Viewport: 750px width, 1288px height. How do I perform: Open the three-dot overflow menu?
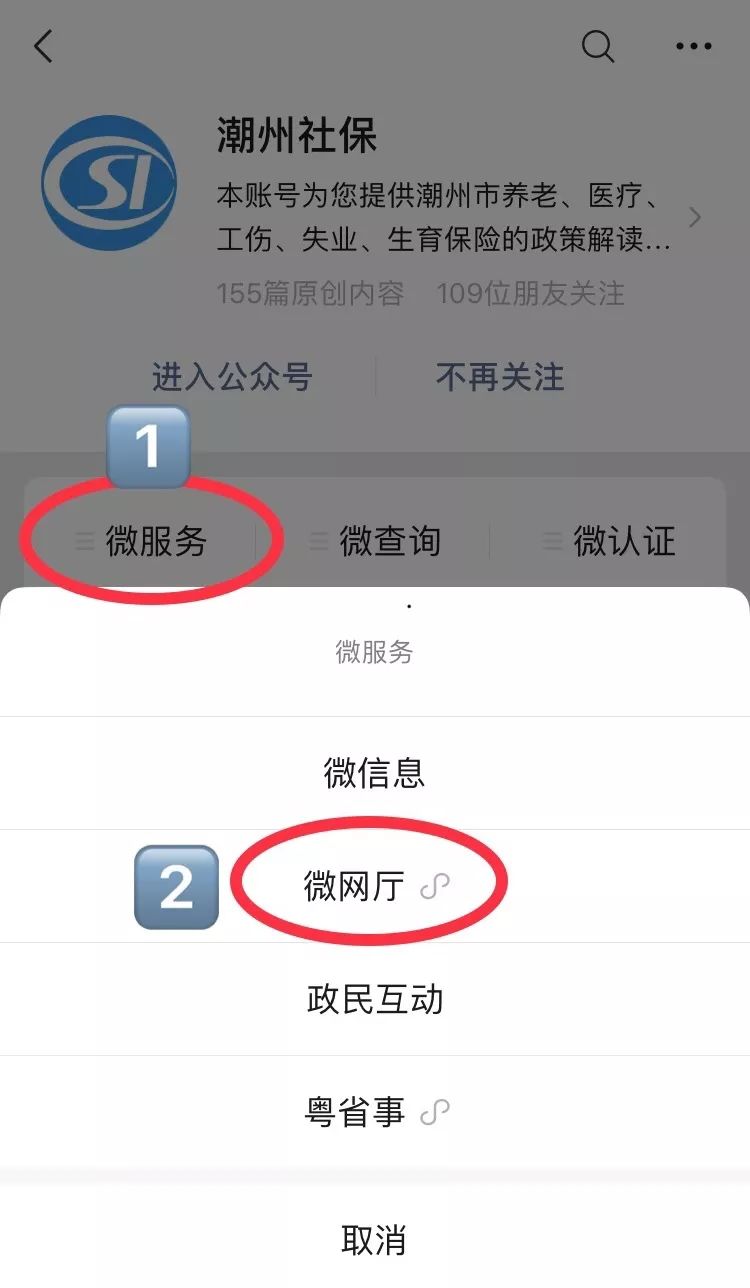click(694, 46)
